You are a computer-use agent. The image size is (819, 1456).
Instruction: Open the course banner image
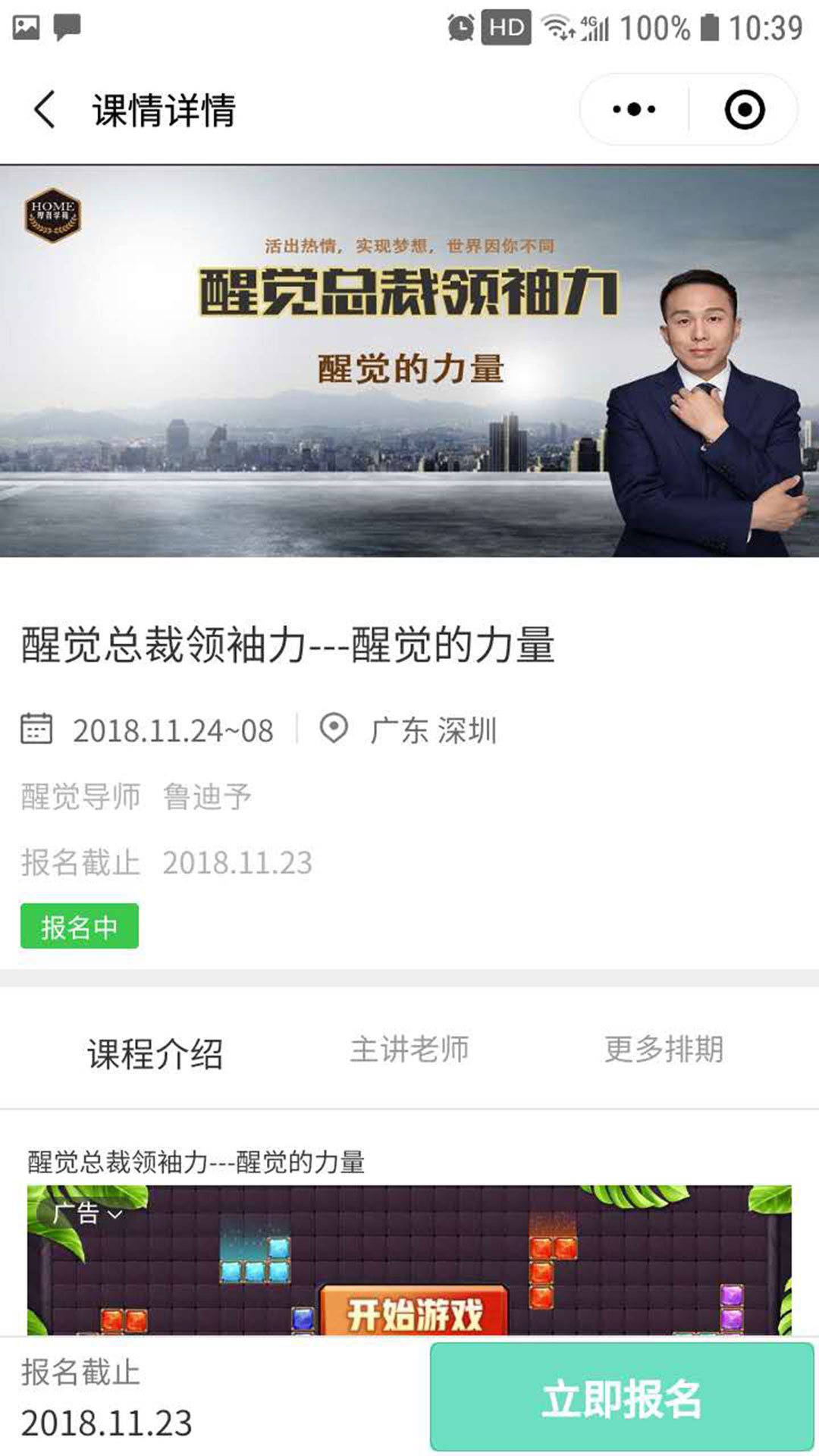[409, 361]
